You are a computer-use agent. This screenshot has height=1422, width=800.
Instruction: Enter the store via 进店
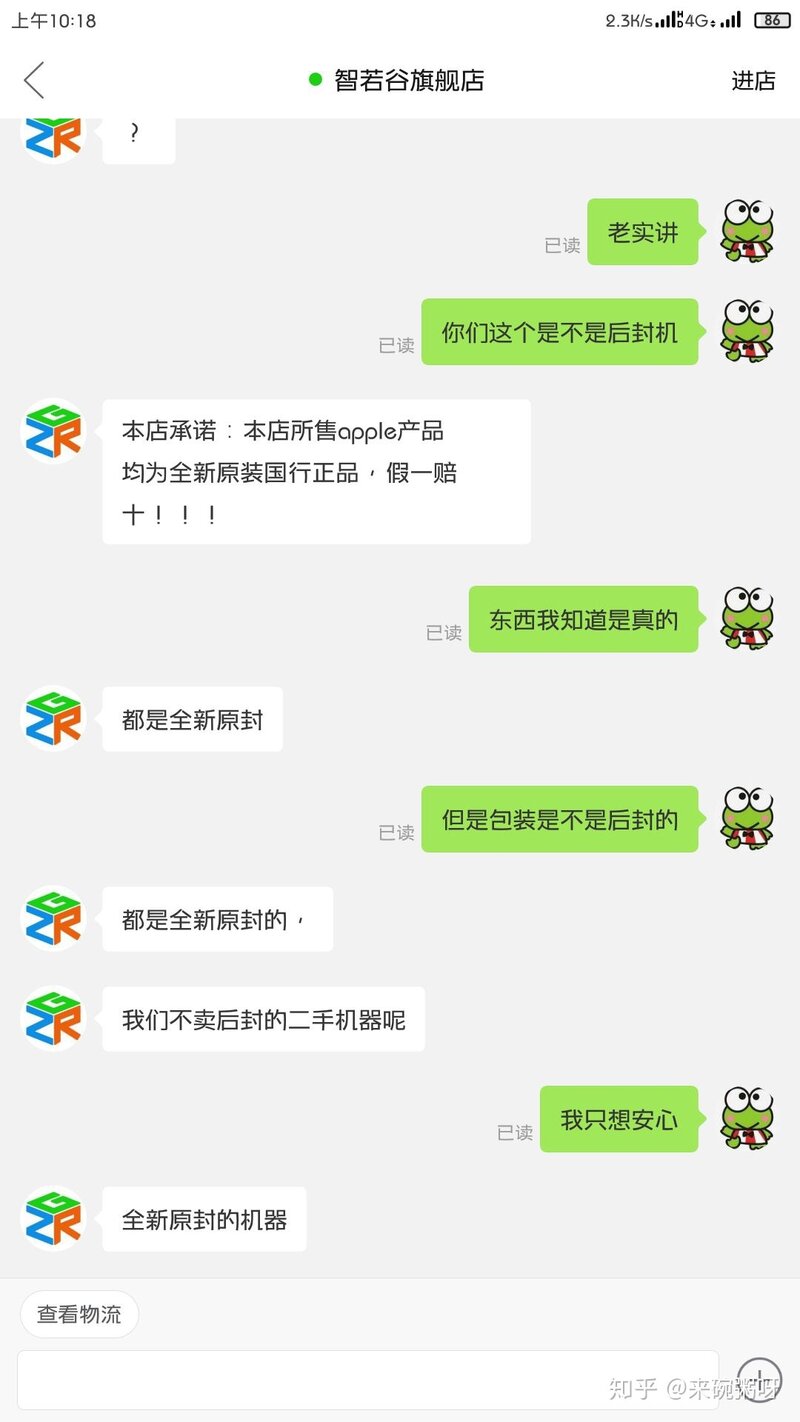pos(753,81)
